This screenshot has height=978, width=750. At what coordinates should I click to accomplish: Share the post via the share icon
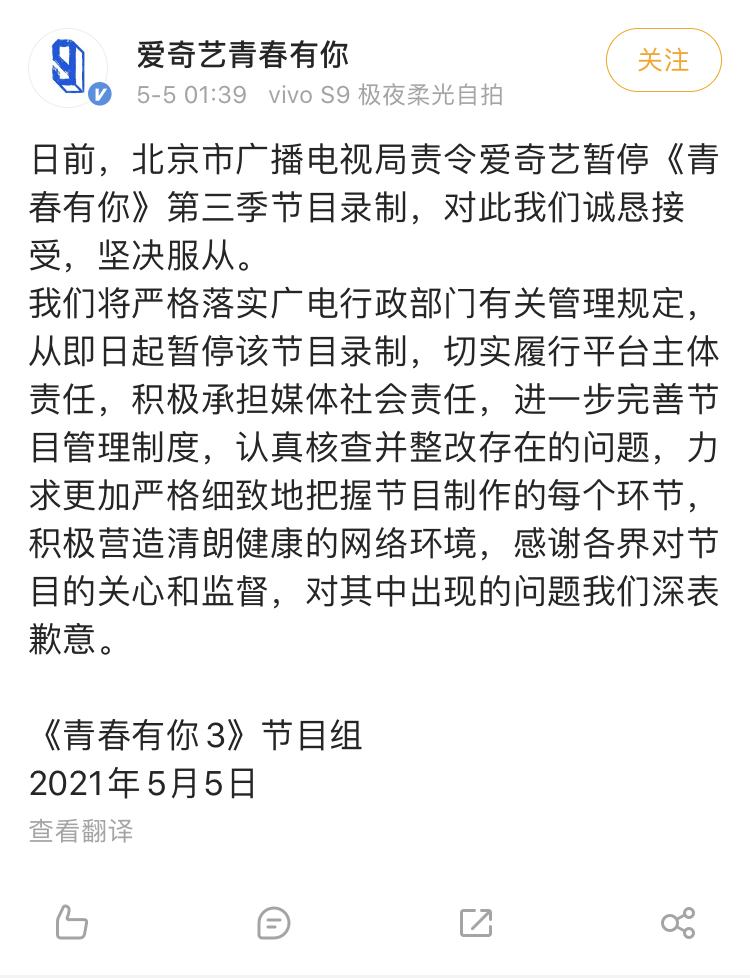[x=678, y=921]
